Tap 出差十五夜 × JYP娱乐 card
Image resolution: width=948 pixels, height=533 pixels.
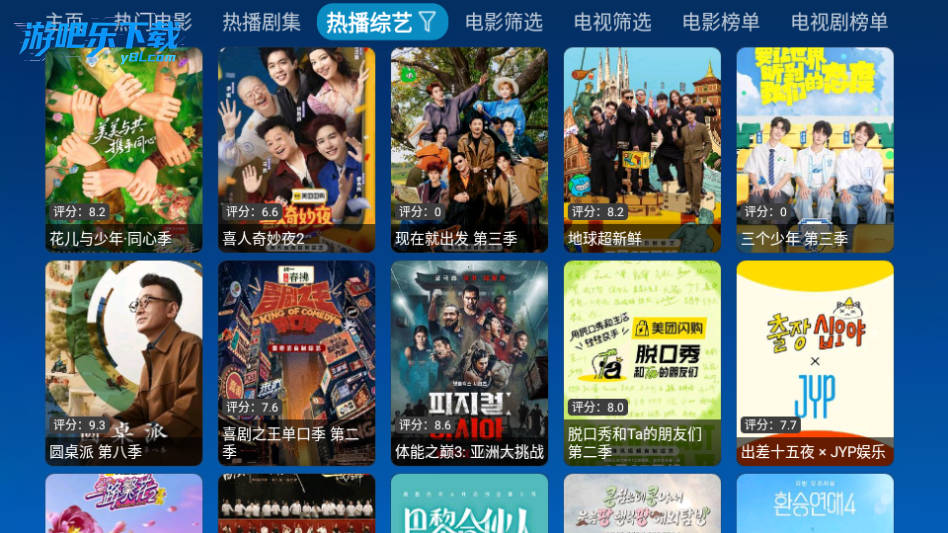click(x=815, y=363)
